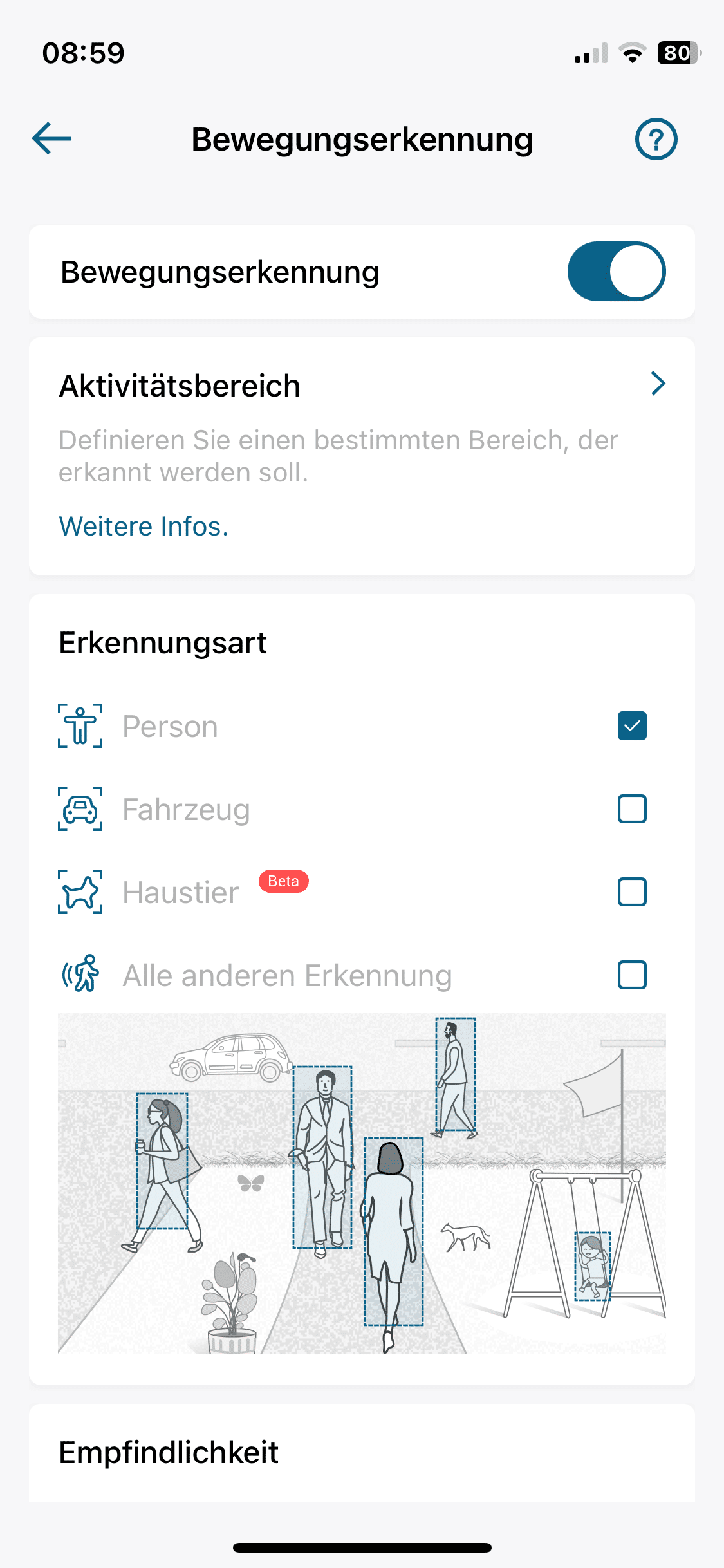Enable Fahrzeug detection checkbox
The image size is (724, 1568).
[632, 809]
